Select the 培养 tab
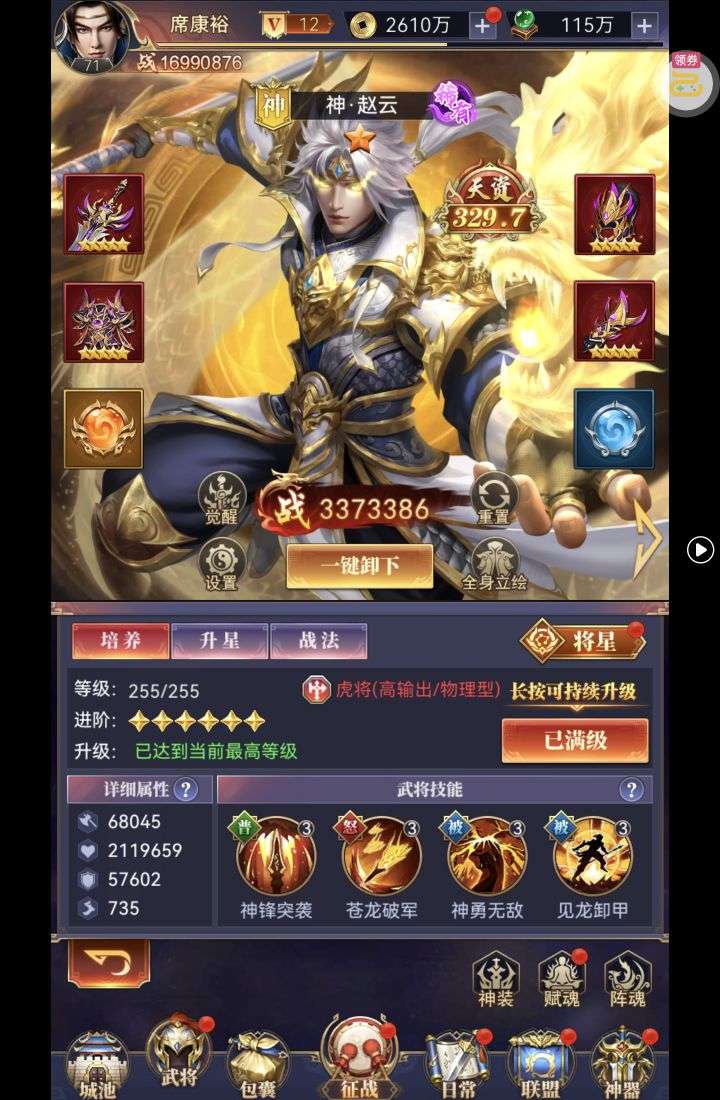Screen dimensions: 720x1100 click(x=121, y=641)
